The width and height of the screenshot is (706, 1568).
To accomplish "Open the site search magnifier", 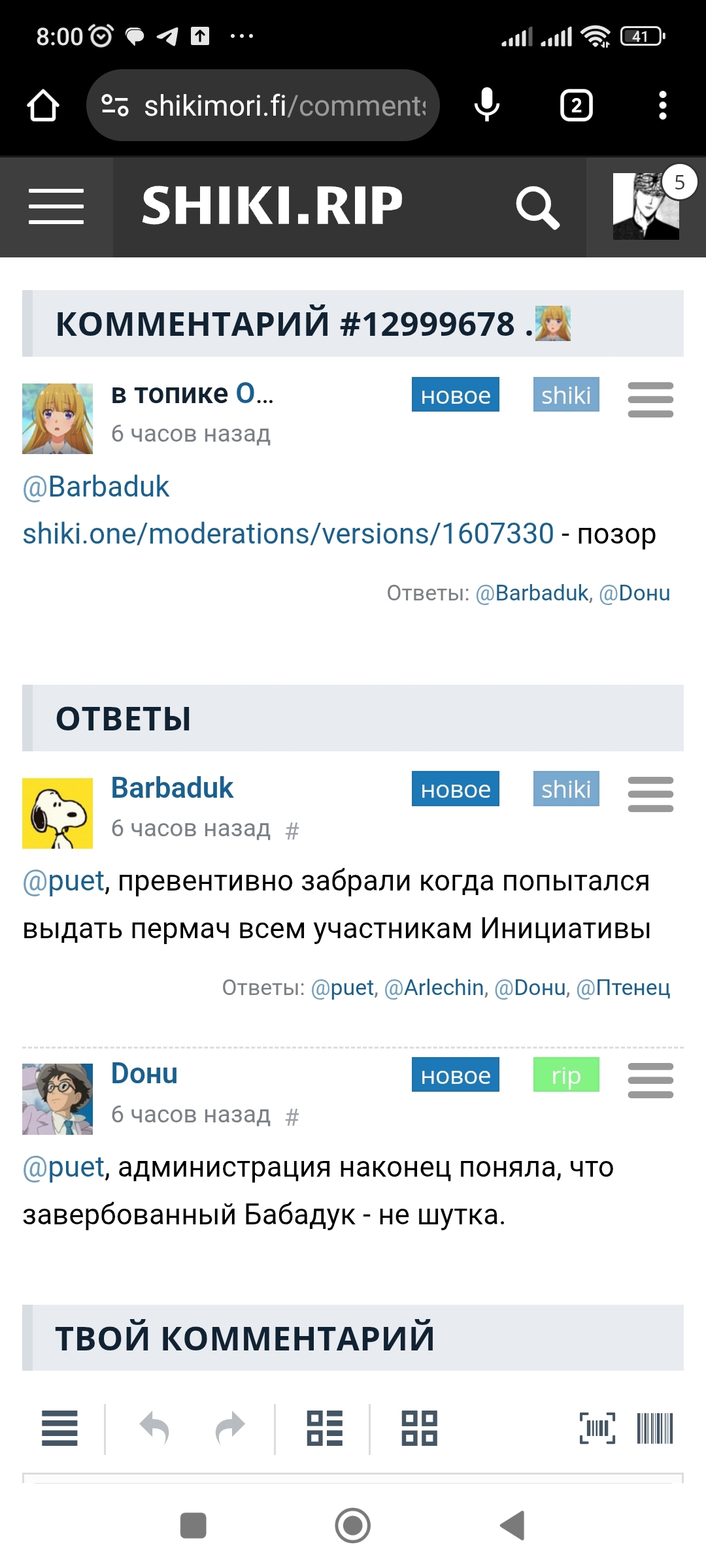I will click(537, 208).
